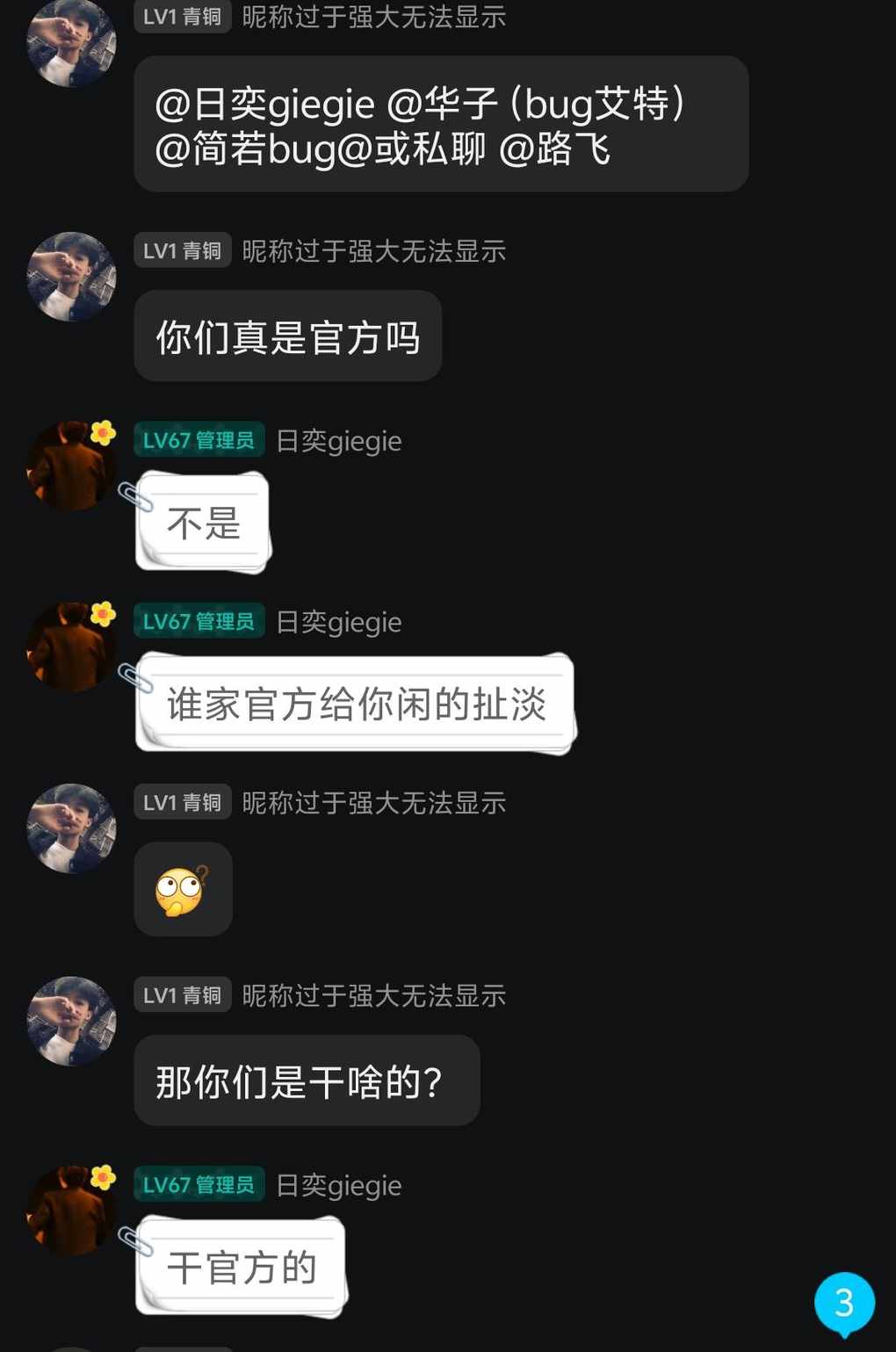The height and width of the screenshot is (1352, 896).
Task: View 日奕giegie's profile beside '谁家官方给你闲的扯淡'
Action: click(x=71, y=647)
